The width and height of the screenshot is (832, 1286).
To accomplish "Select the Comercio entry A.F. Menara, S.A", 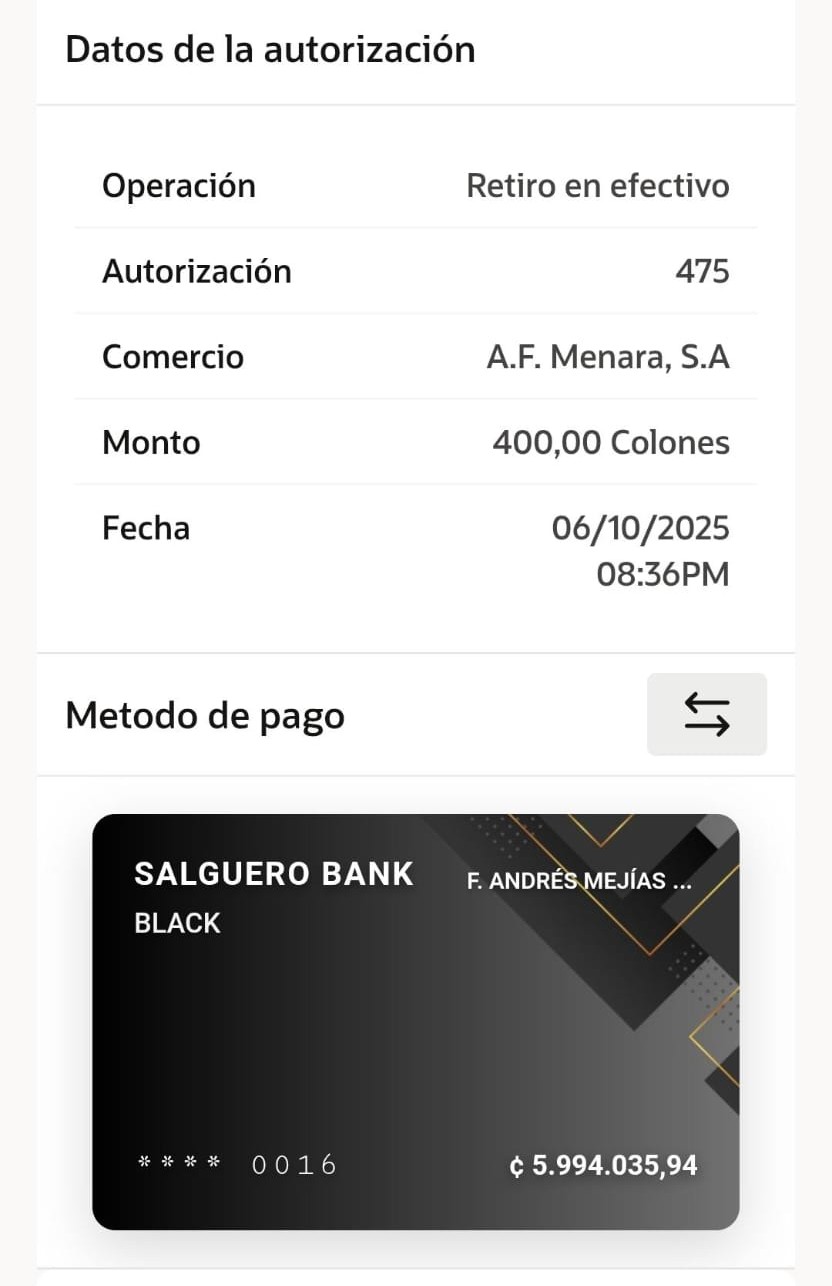I will click(608, 356).
